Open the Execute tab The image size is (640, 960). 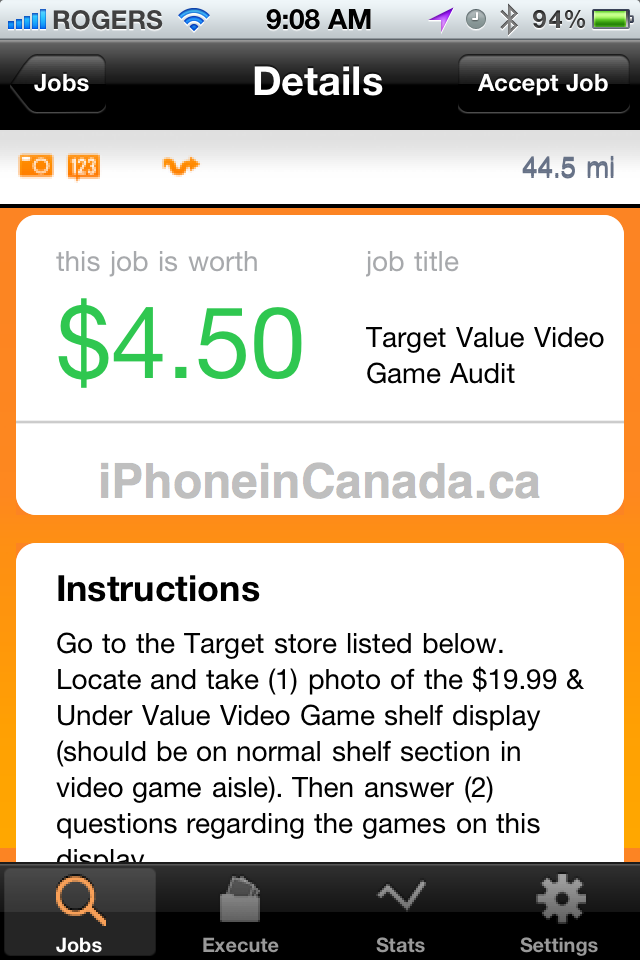coord(240,912)
